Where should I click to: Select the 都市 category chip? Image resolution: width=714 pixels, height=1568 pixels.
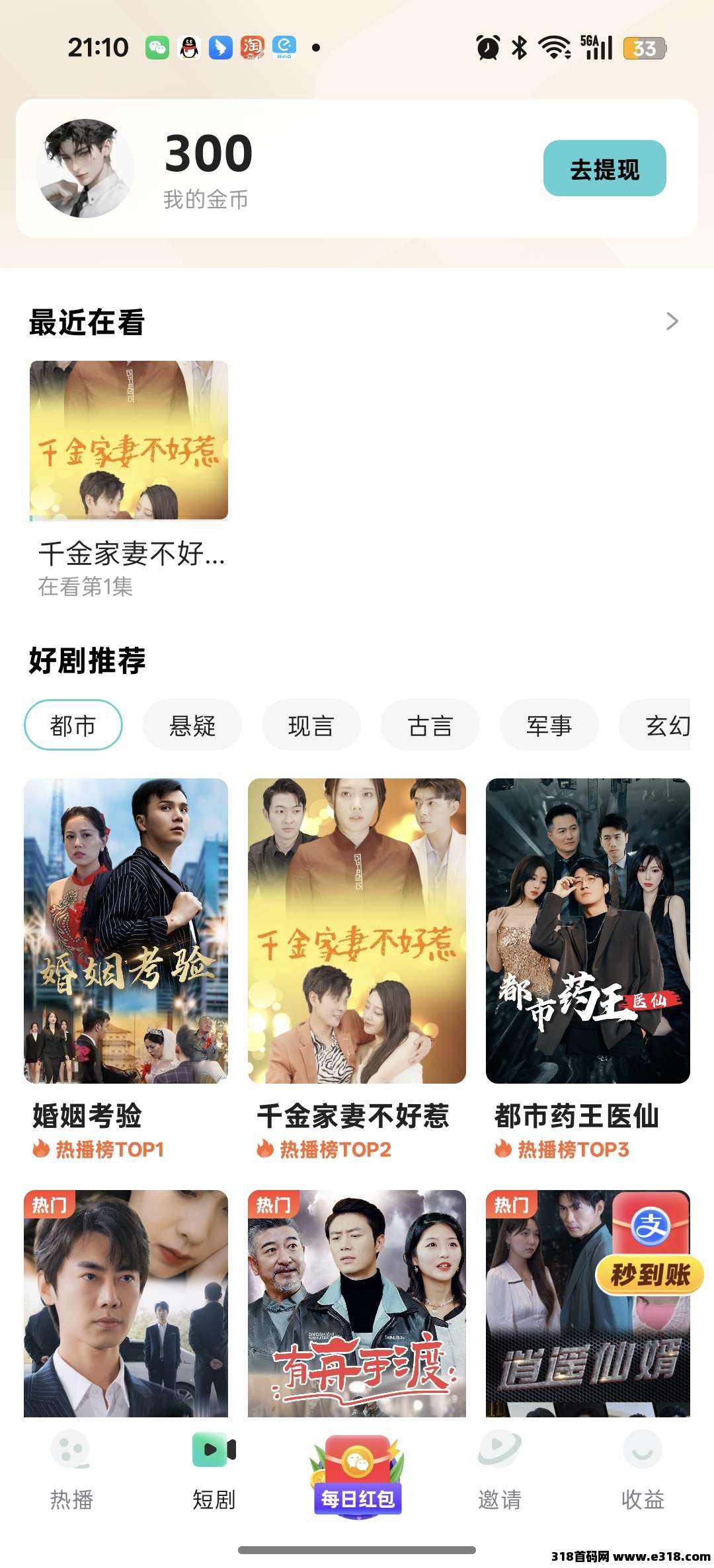73,726
